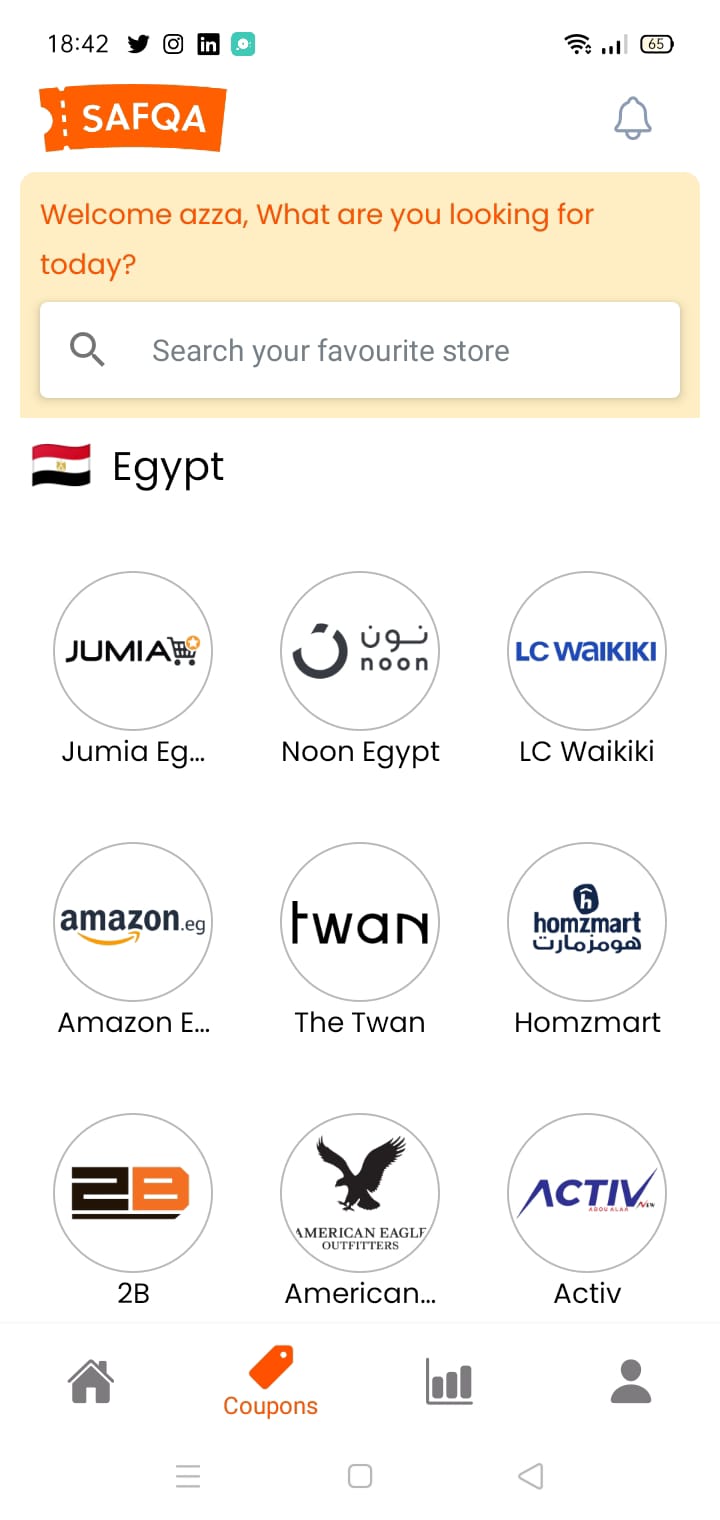Tap the home icon in bottom navigation
Screen dimensions: 720x1520
point(90,1380)
